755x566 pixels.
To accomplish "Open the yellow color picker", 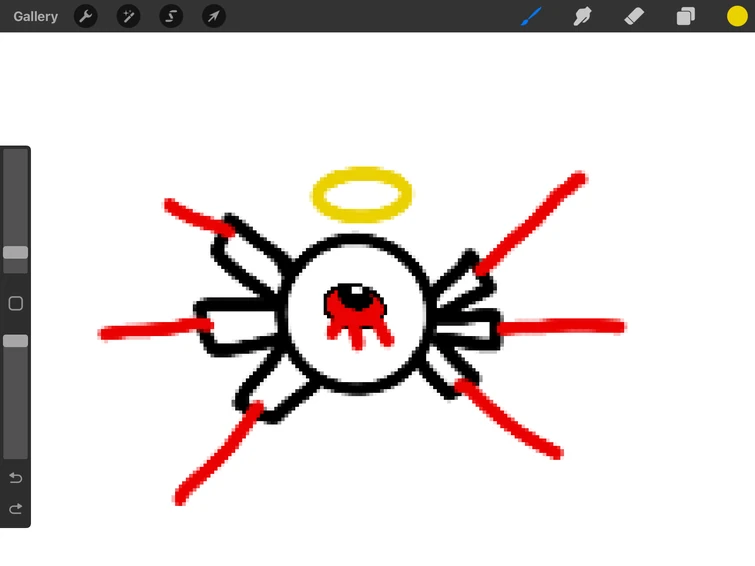I will click(x=737, y=16).
